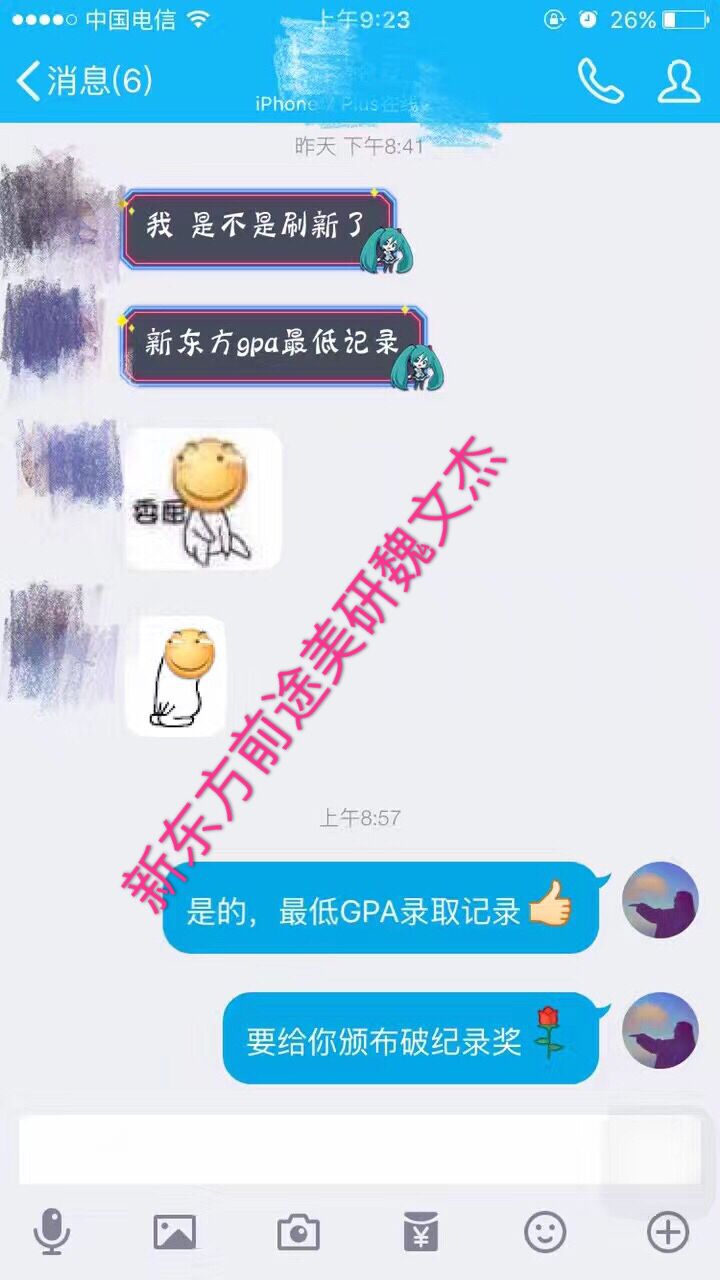Open the photo gallery picker
This screenshot has width=720, height=1280.
click(x=174, y=1232)
